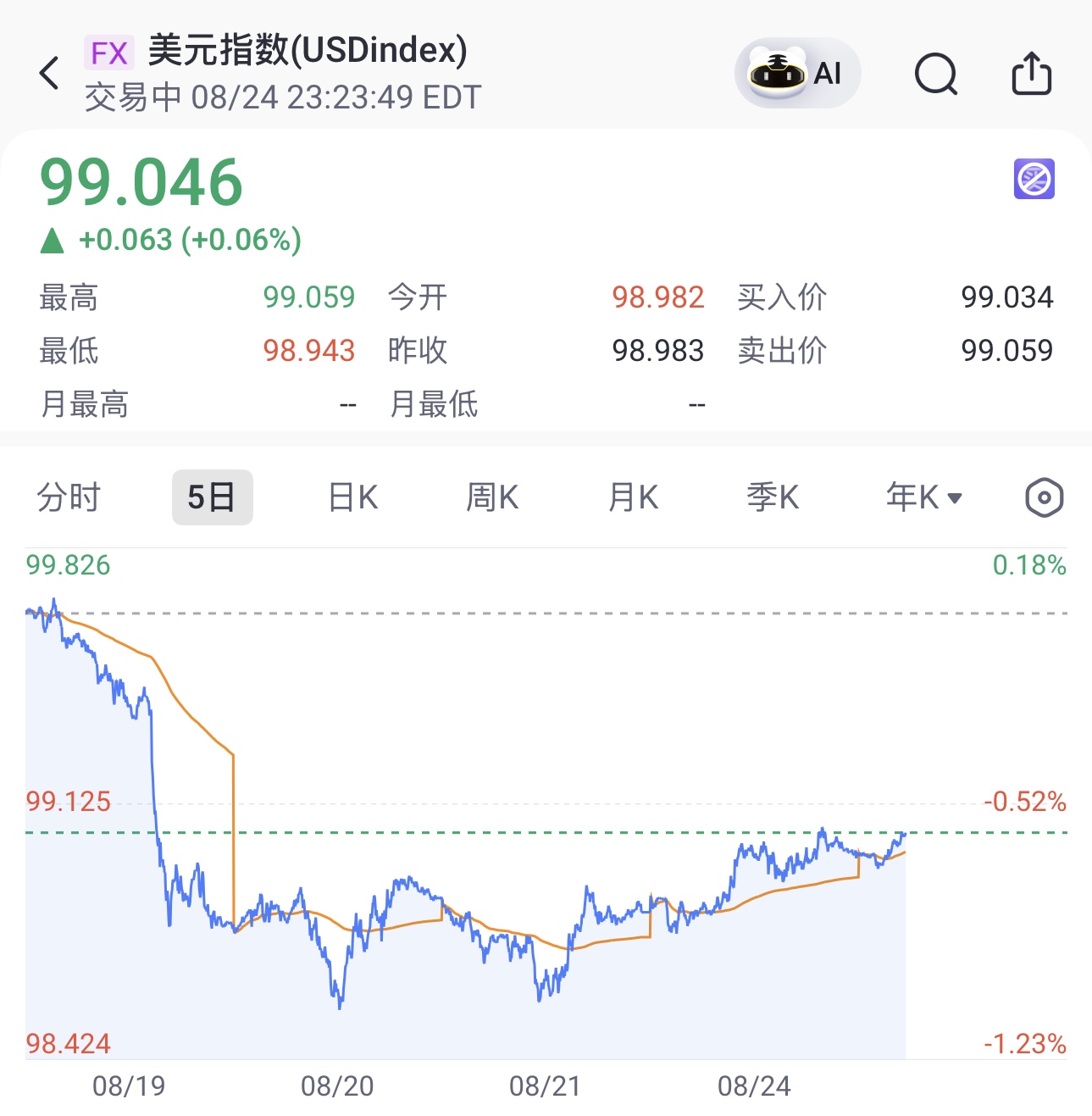1092x1116 pixels.
Task: Go back using the top-left arrow
Action: pos(50,73)
